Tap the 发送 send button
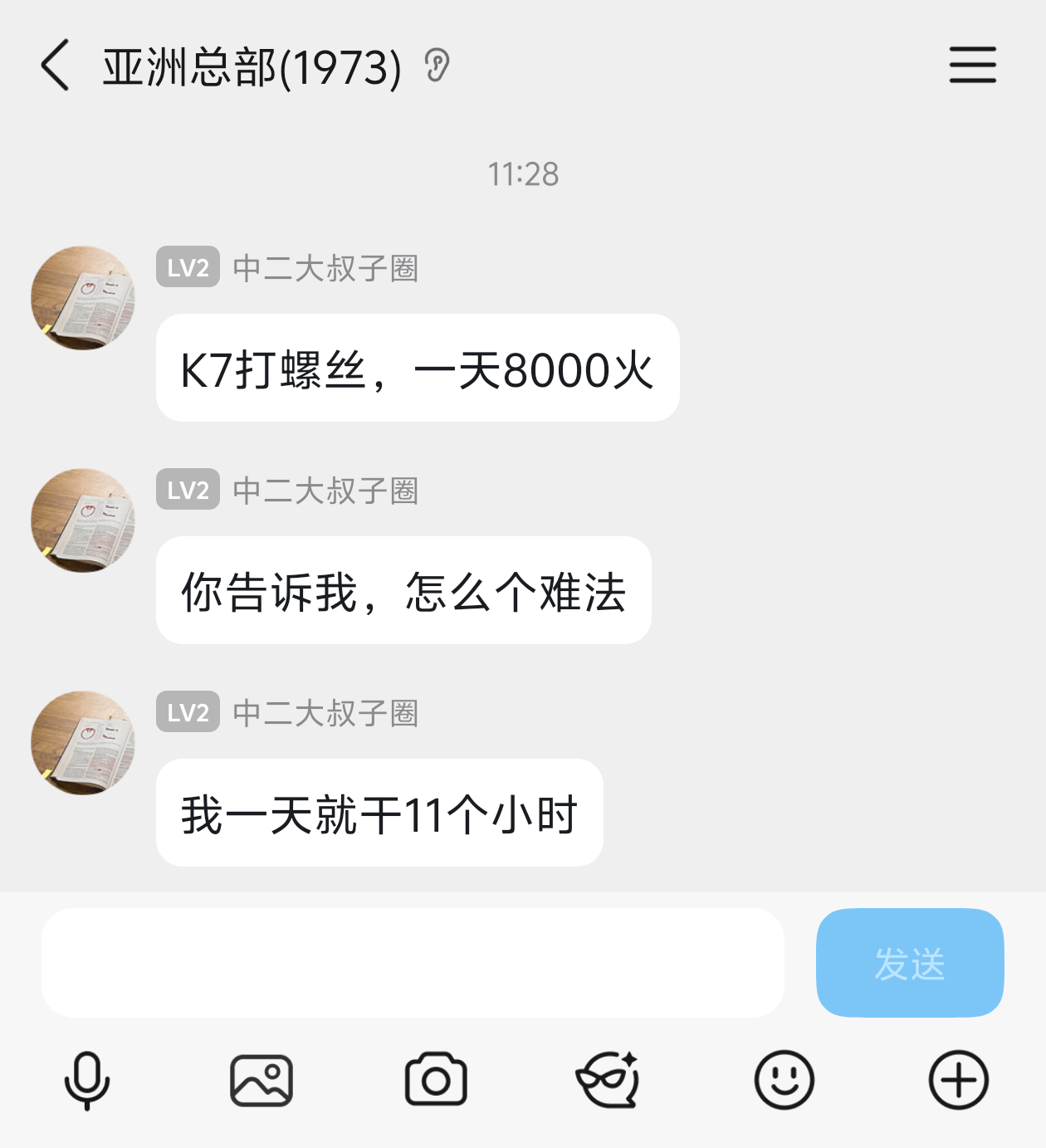 click(910, 963)
